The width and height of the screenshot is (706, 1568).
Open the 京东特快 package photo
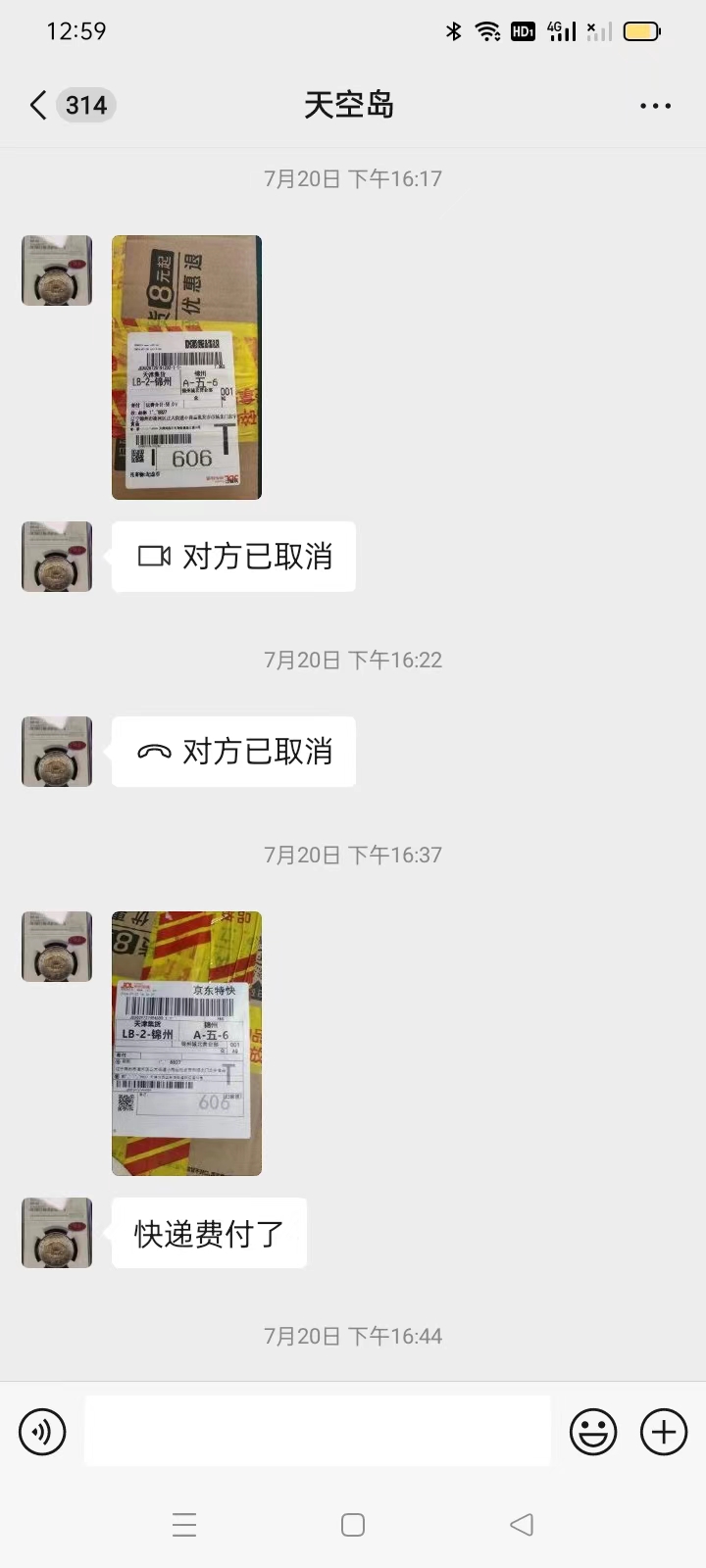pyautogui.click(x=186, y=1043)
